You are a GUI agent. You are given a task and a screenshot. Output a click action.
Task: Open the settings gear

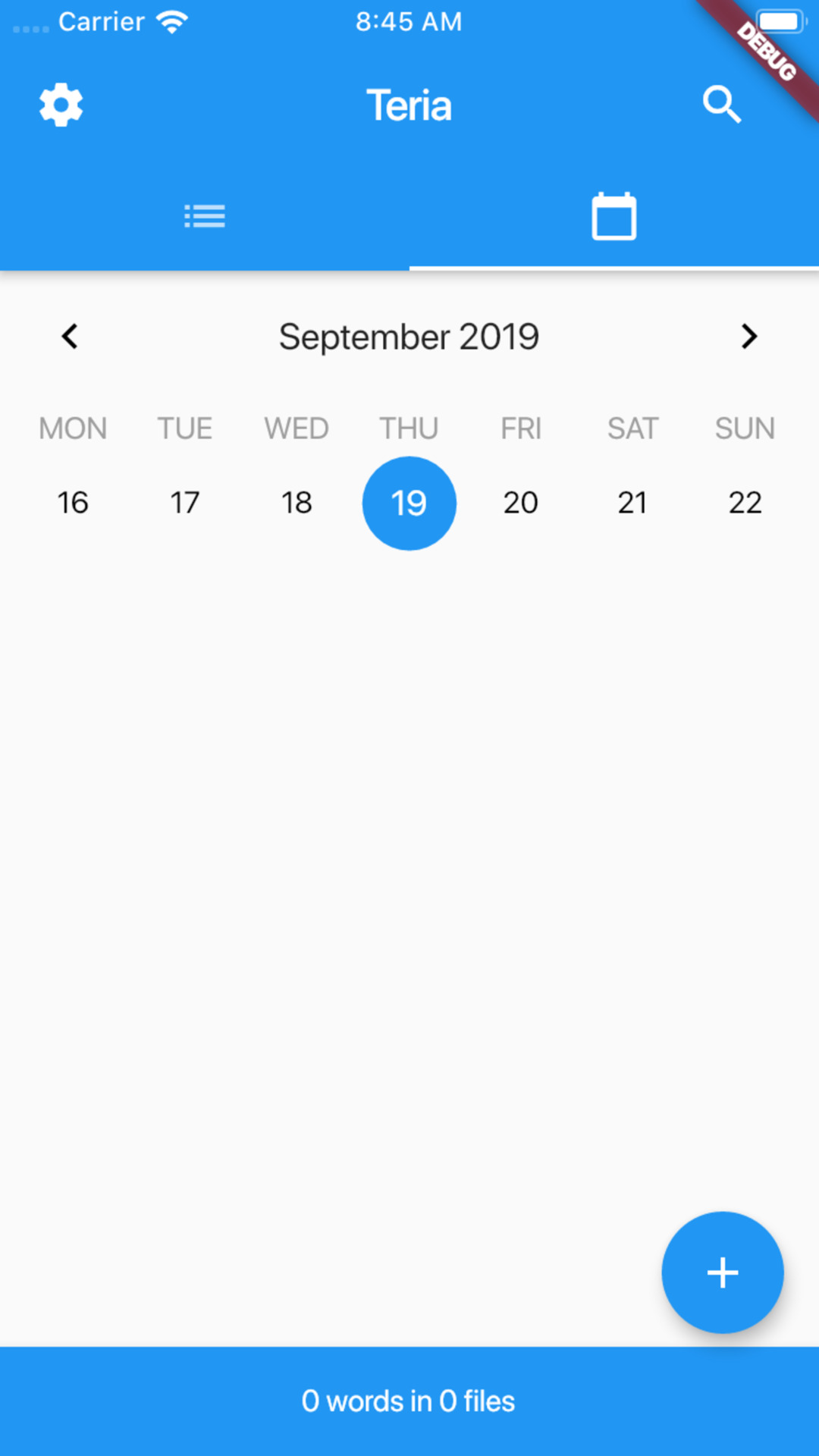point(61,105)
